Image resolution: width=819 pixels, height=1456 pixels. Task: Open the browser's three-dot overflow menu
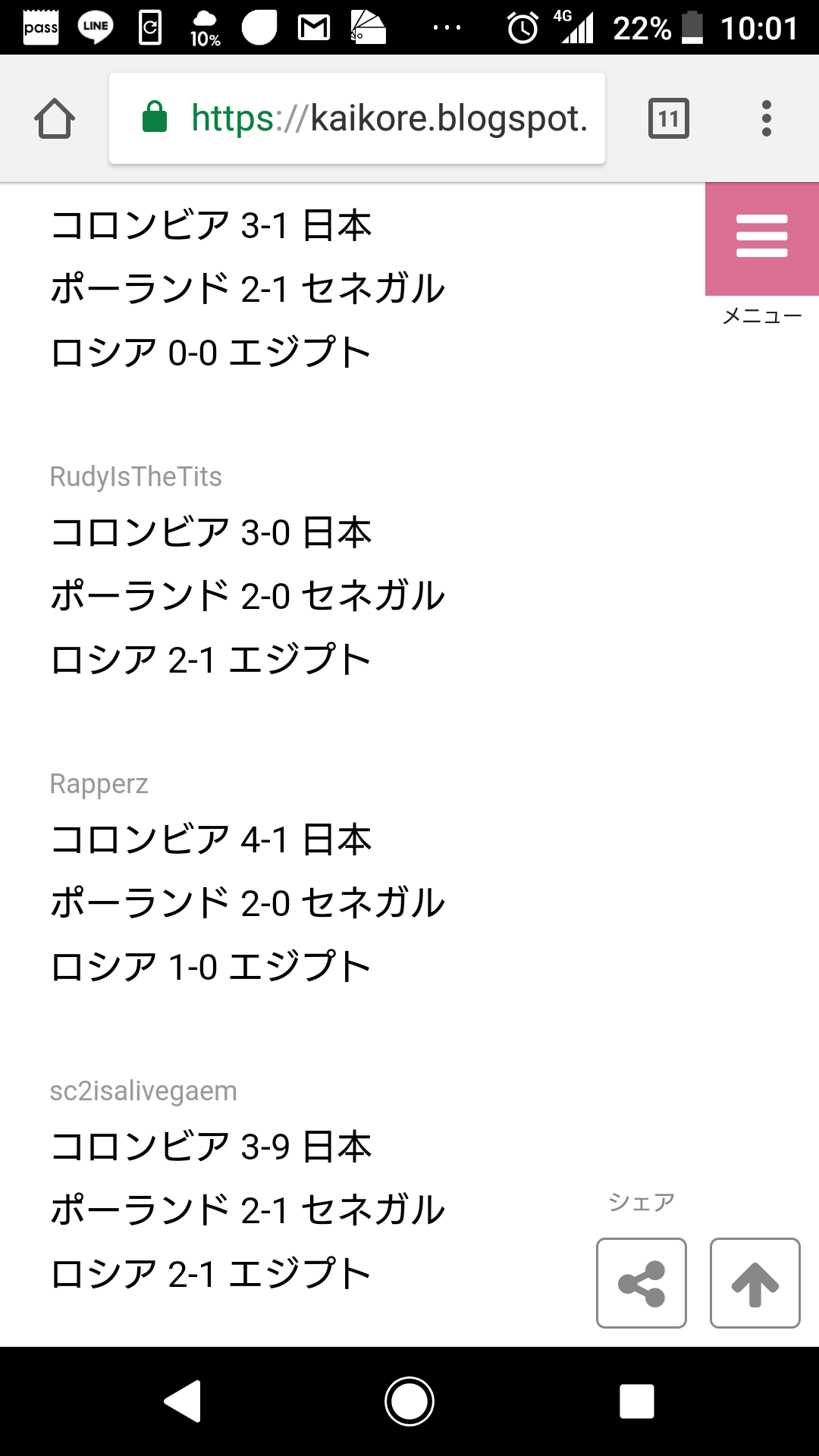point(767,118)
